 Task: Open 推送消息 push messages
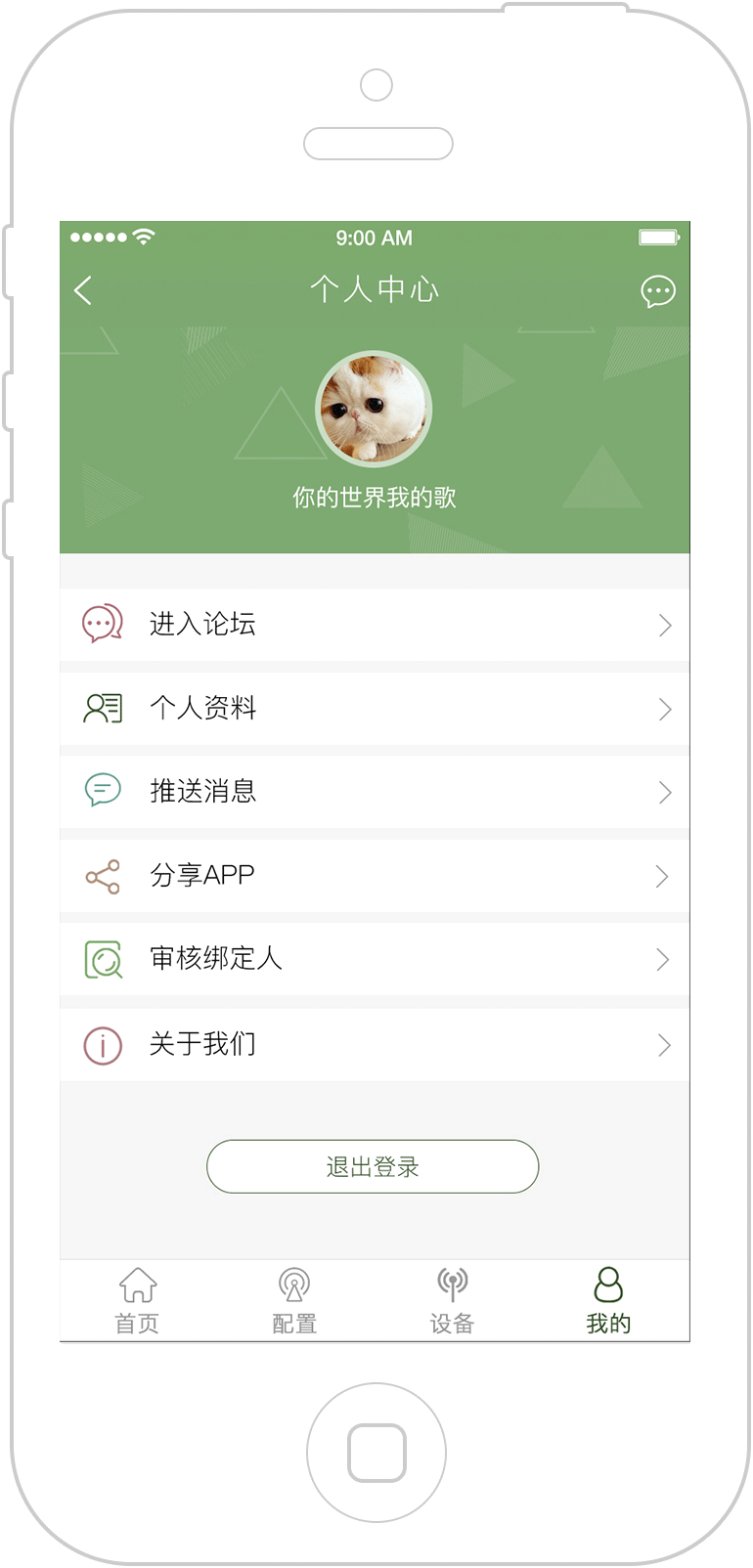tap(375, 792)
